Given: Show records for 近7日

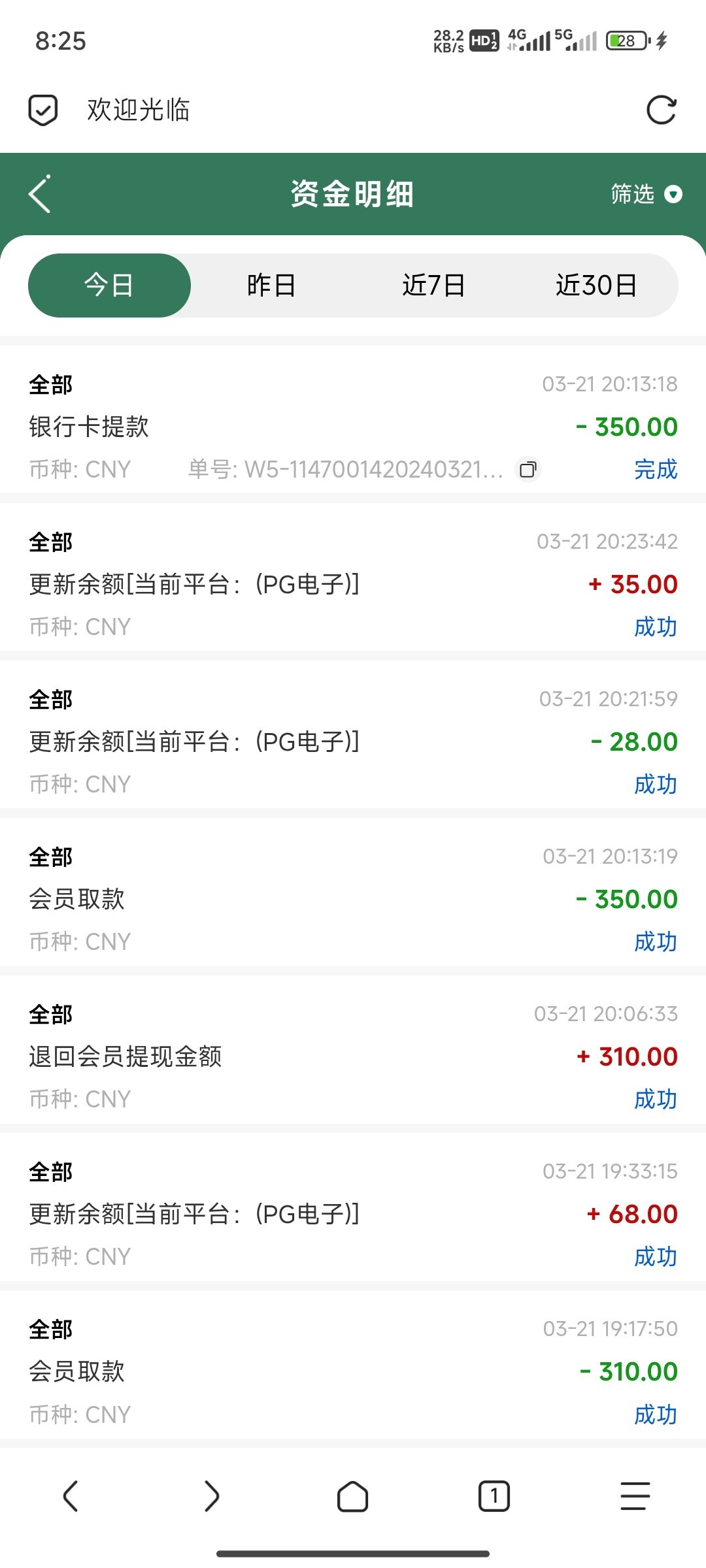Looking at the screenshot, I should click(433, 286).
